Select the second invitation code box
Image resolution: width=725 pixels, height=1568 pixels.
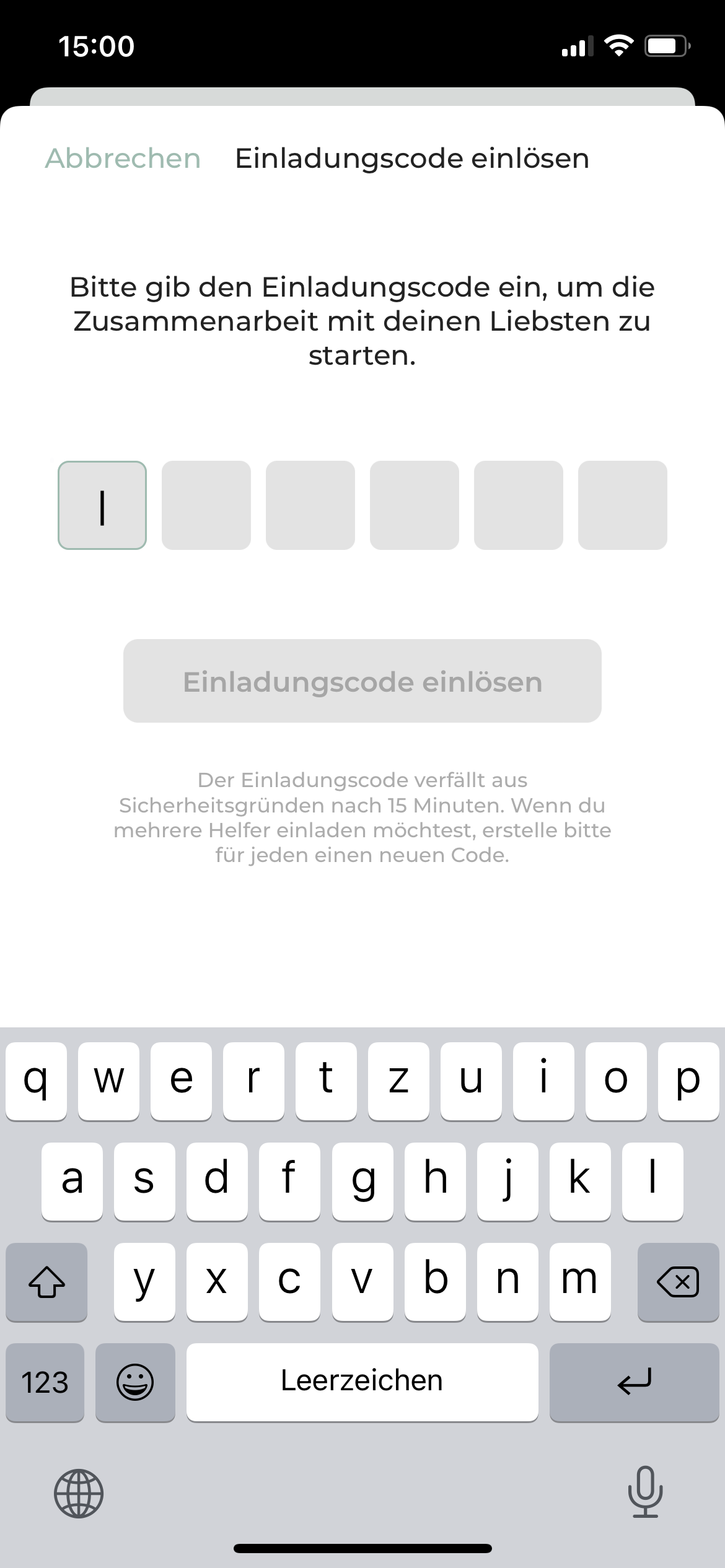[206, 505]
